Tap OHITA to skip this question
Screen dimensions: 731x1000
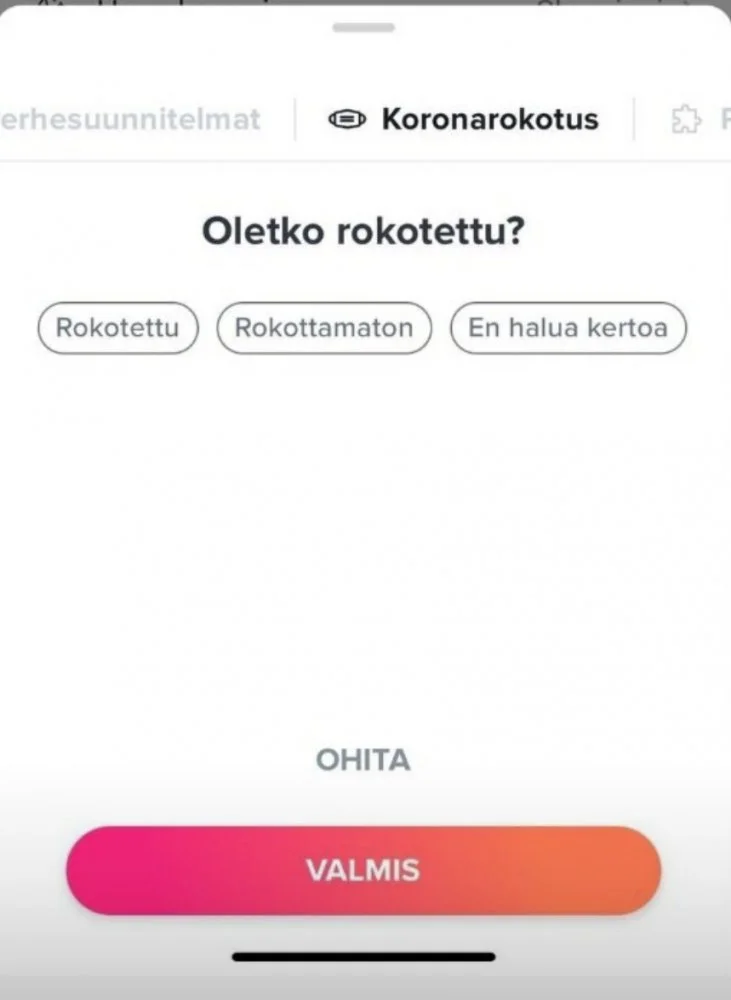tap(363, 760)
